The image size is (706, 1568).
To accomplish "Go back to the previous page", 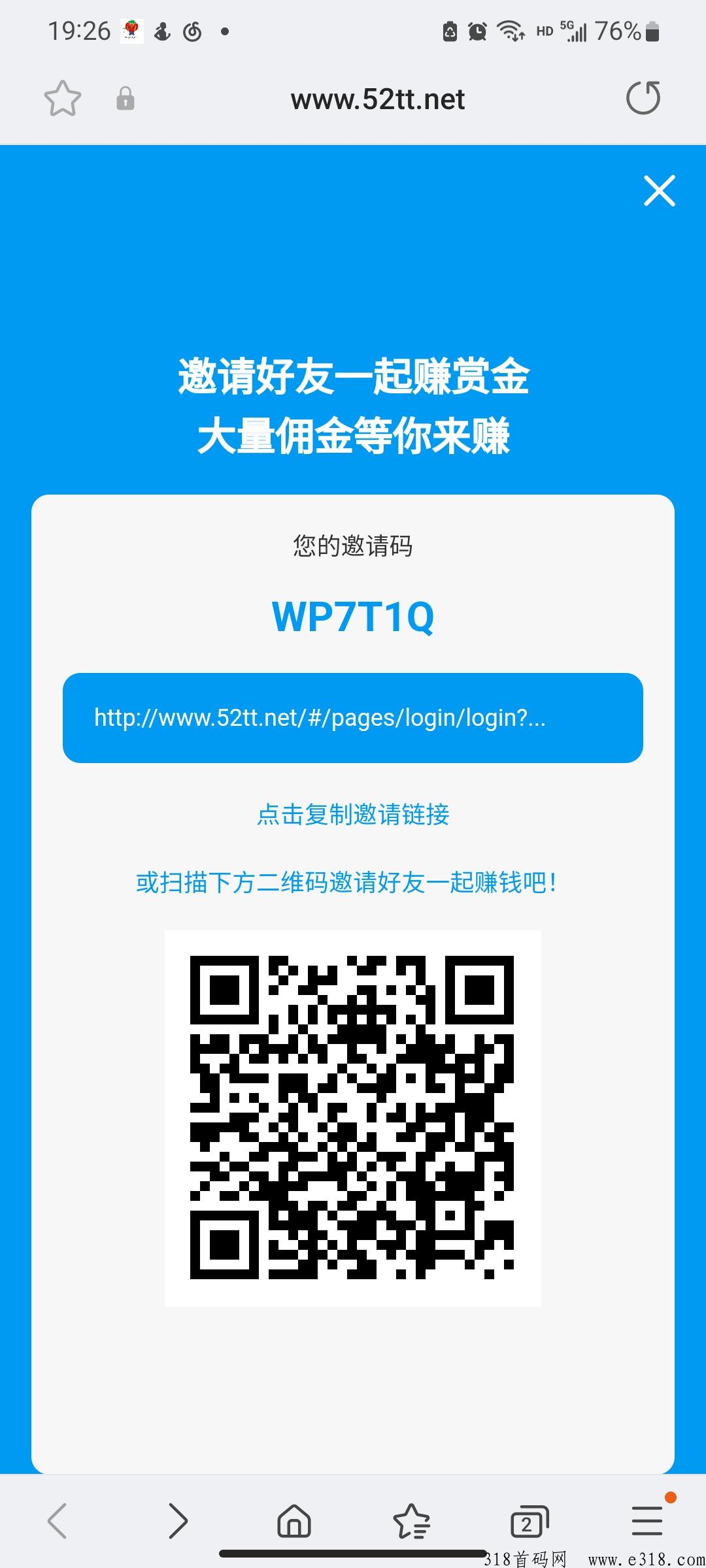I will point(58,1520).
